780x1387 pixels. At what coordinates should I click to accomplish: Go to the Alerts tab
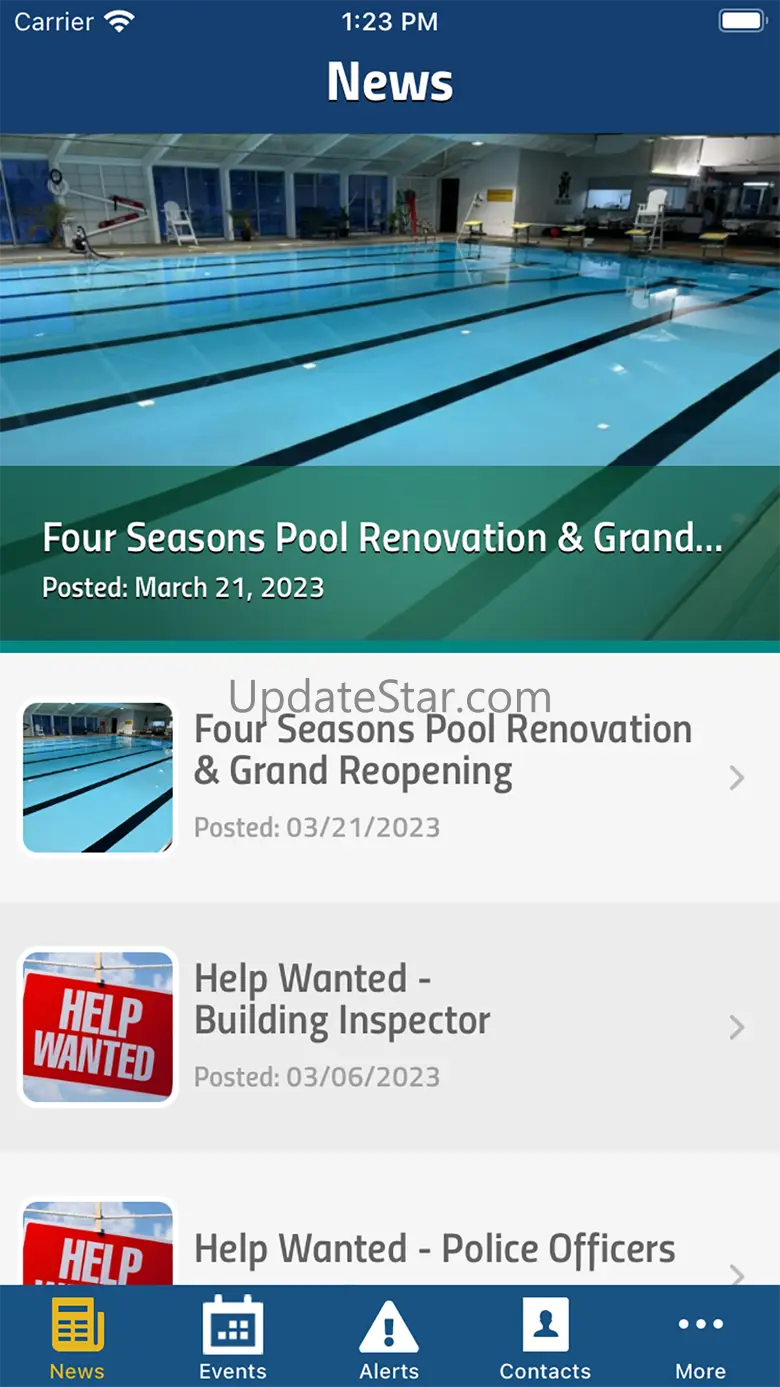pos(389,1338)
